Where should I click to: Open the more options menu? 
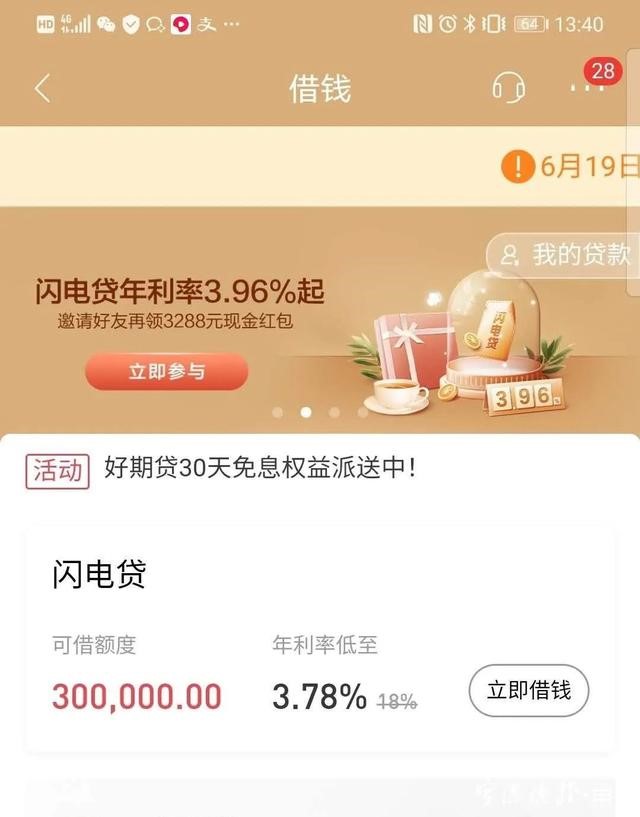(587, 88)
